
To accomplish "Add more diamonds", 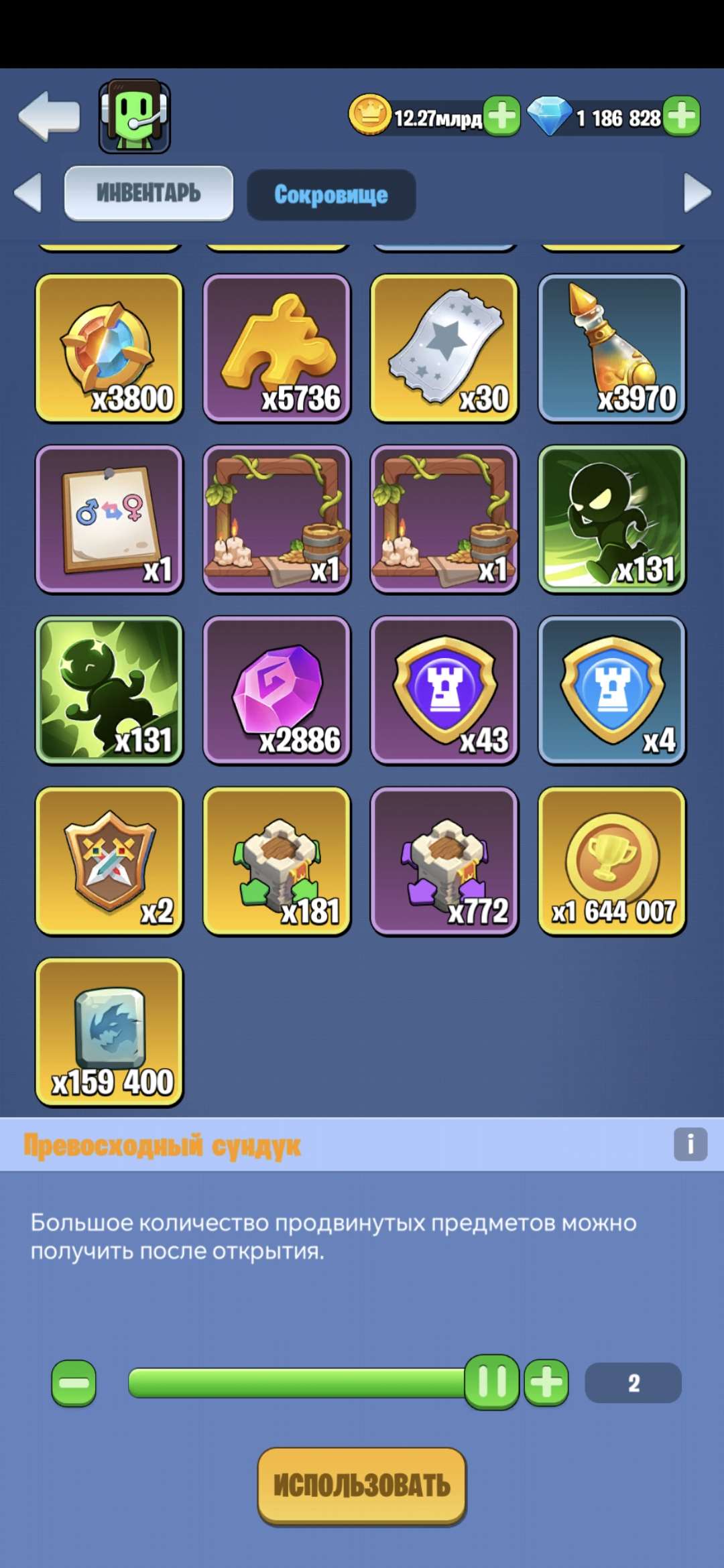I will [682, 117].
